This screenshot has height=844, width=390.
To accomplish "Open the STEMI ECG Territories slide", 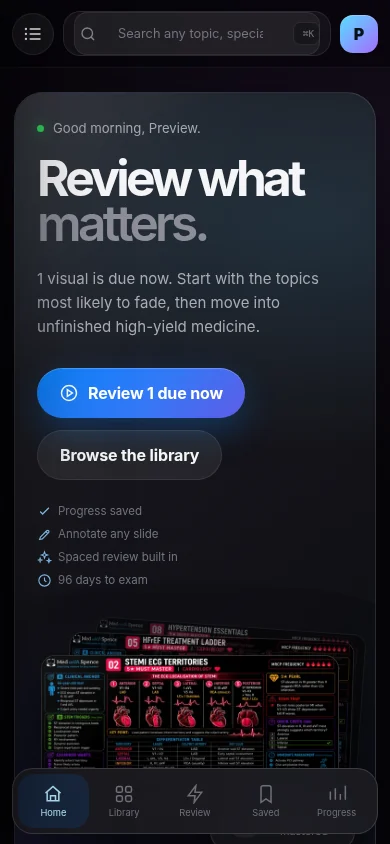I will coord(190,712).
